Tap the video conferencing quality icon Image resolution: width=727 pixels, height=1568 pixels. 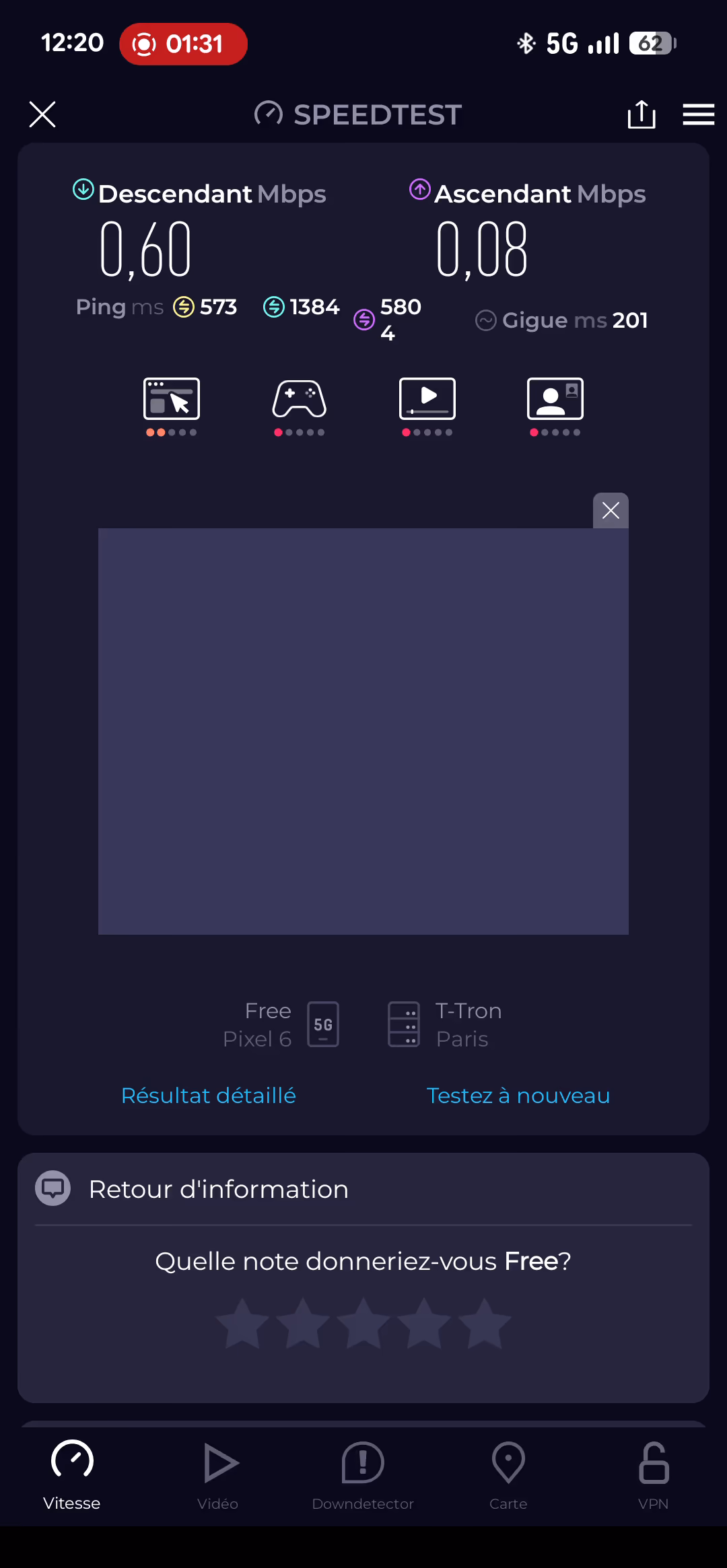(x=555, y=399)
